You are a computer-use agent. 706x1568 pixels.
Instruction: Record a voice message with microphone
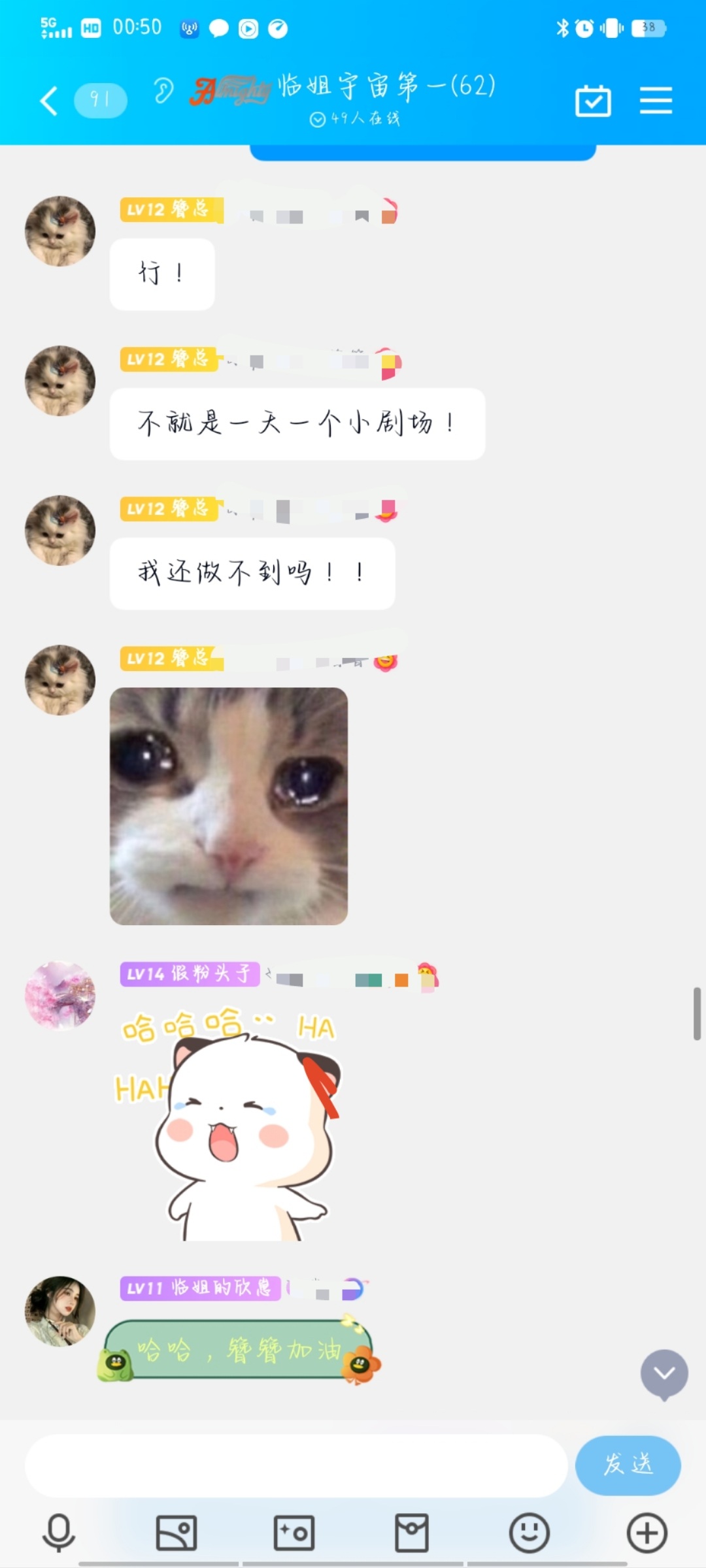tap(59, 1532)
